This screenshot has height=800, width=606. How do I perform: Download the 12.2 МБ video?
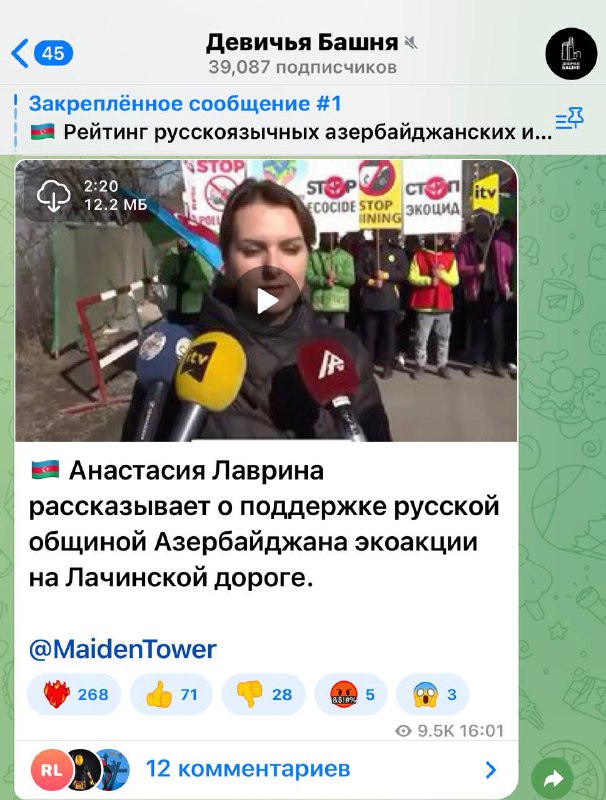[x=51, y=196]
